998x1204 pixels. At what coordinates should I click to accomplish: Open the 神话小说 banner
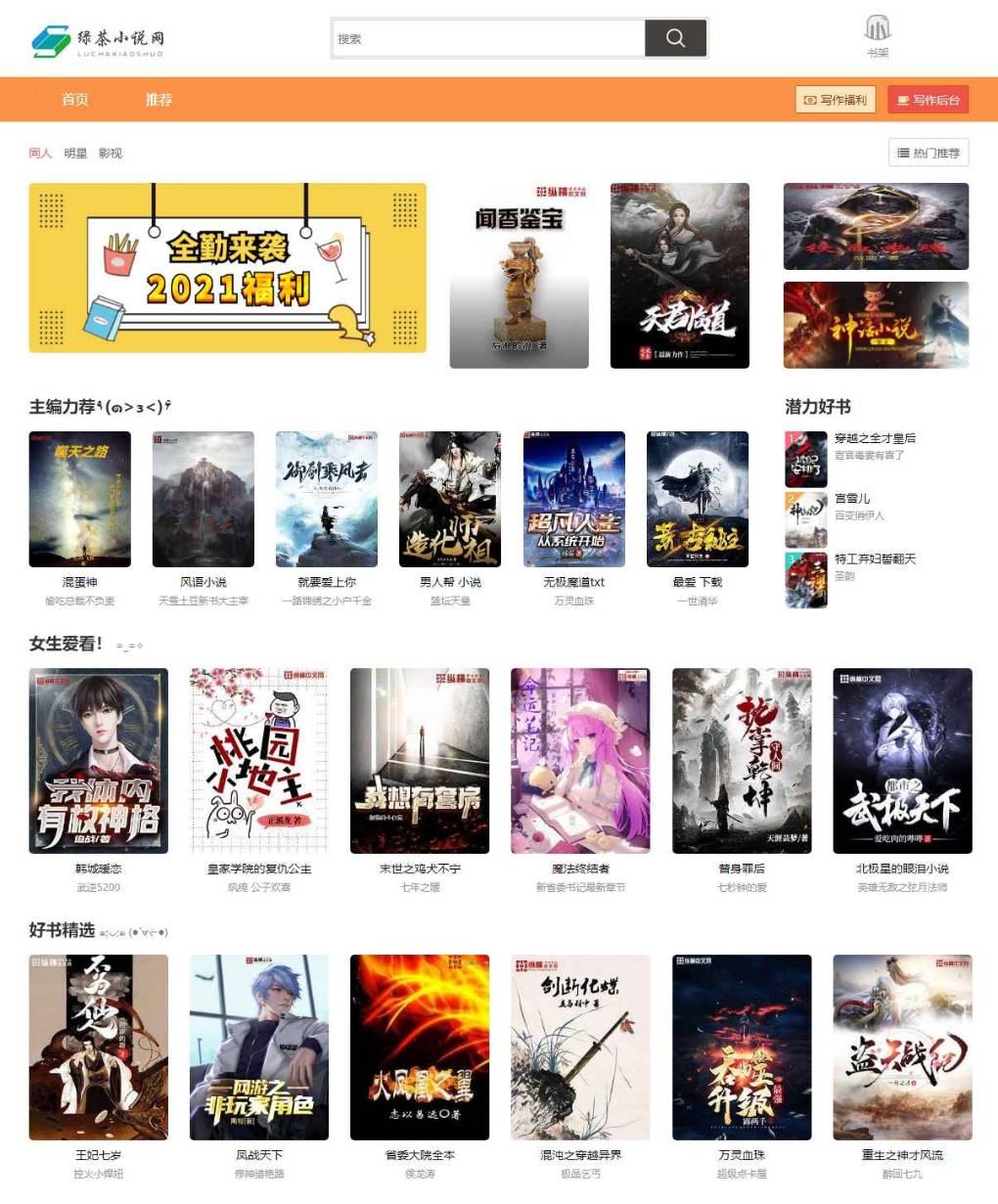click(x=876, y=325)
